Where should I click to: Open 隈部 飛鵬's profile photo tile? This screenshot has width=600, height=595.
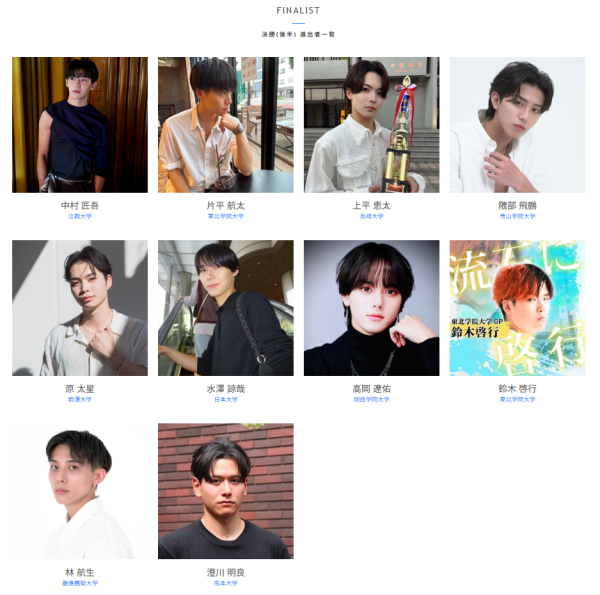(x=517, y=125)
